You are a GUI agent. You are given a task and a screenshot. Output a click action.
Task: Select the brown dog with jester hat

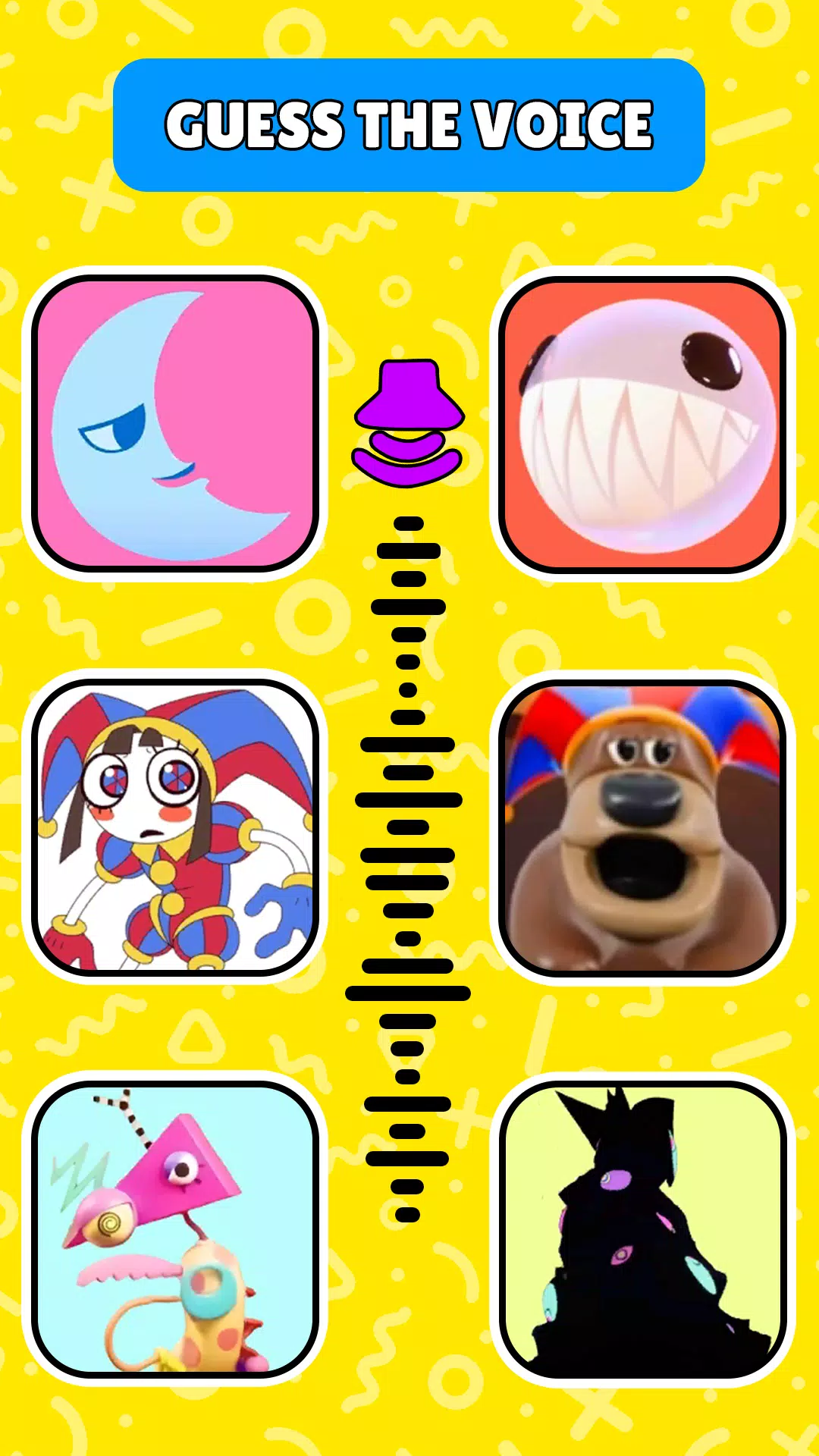[643, 827]
